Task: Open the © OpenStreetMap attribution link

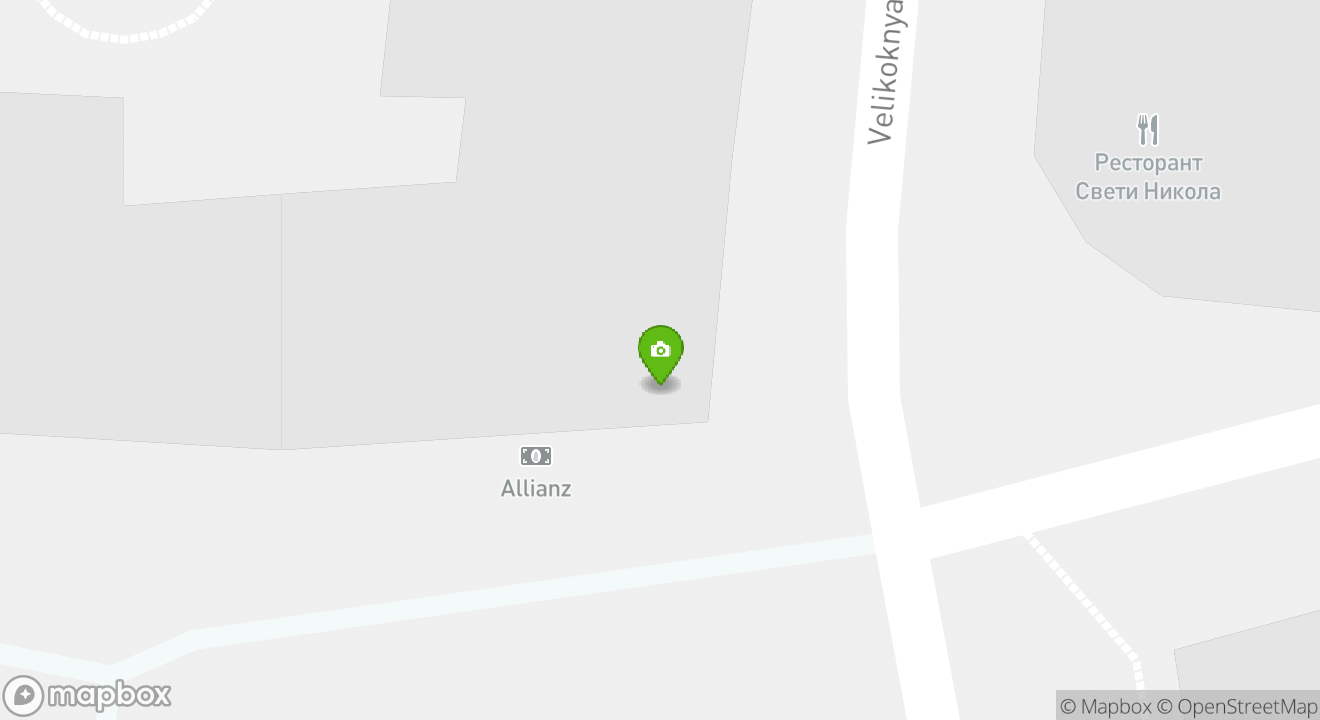Action: (x=1238, y=706)
